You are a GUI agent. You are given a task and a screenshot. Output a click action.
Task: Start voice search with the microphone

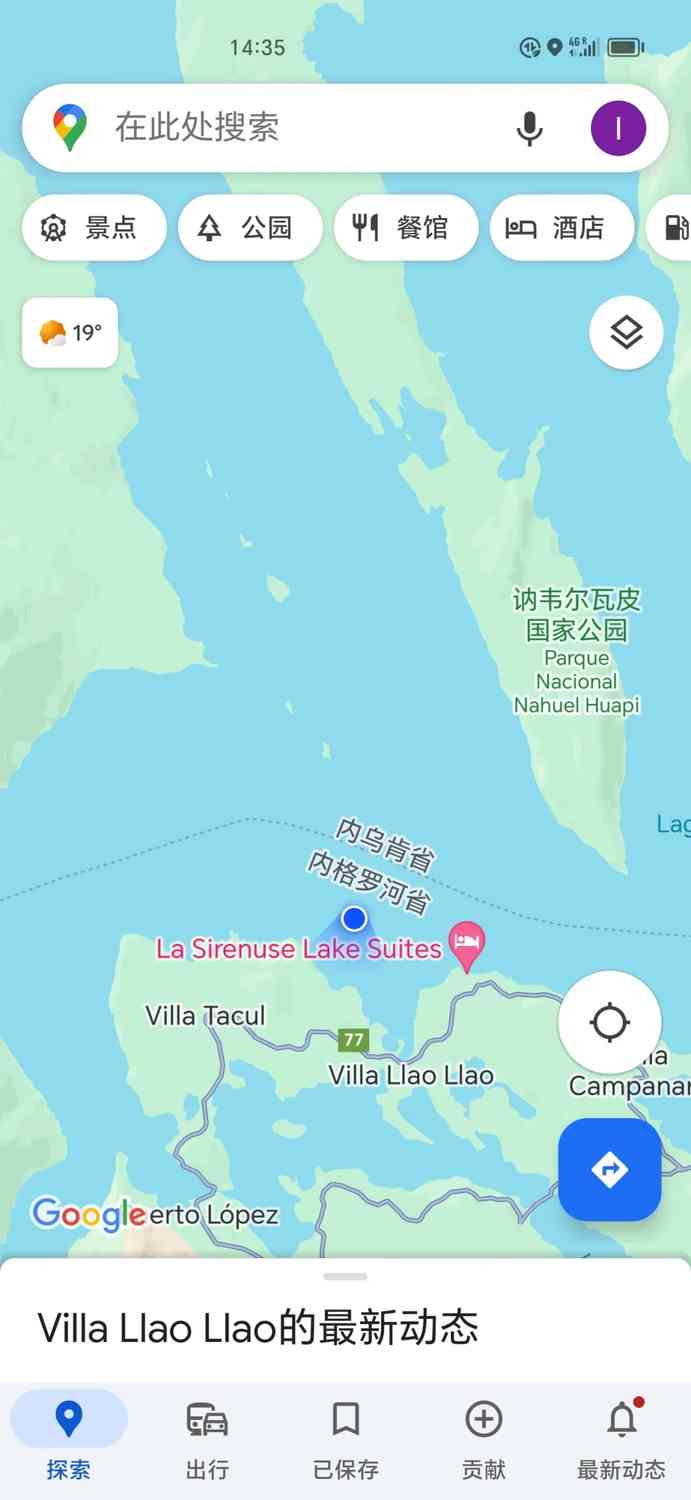pyautogui.click(x=529, y=128)
